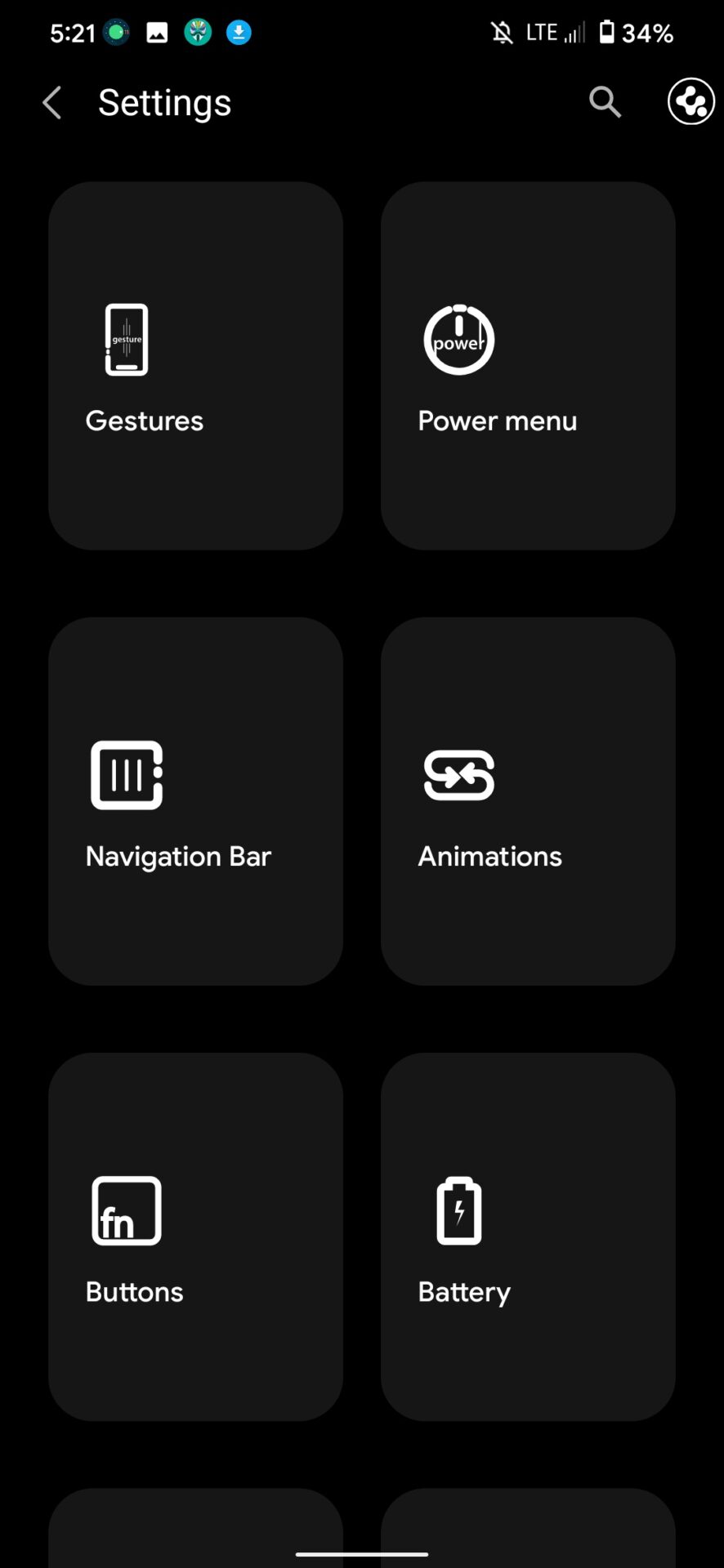Image resolution: width=724 pixels, height=1568 pixels.
Task: View the Battery settings card
Action: 528,1236
